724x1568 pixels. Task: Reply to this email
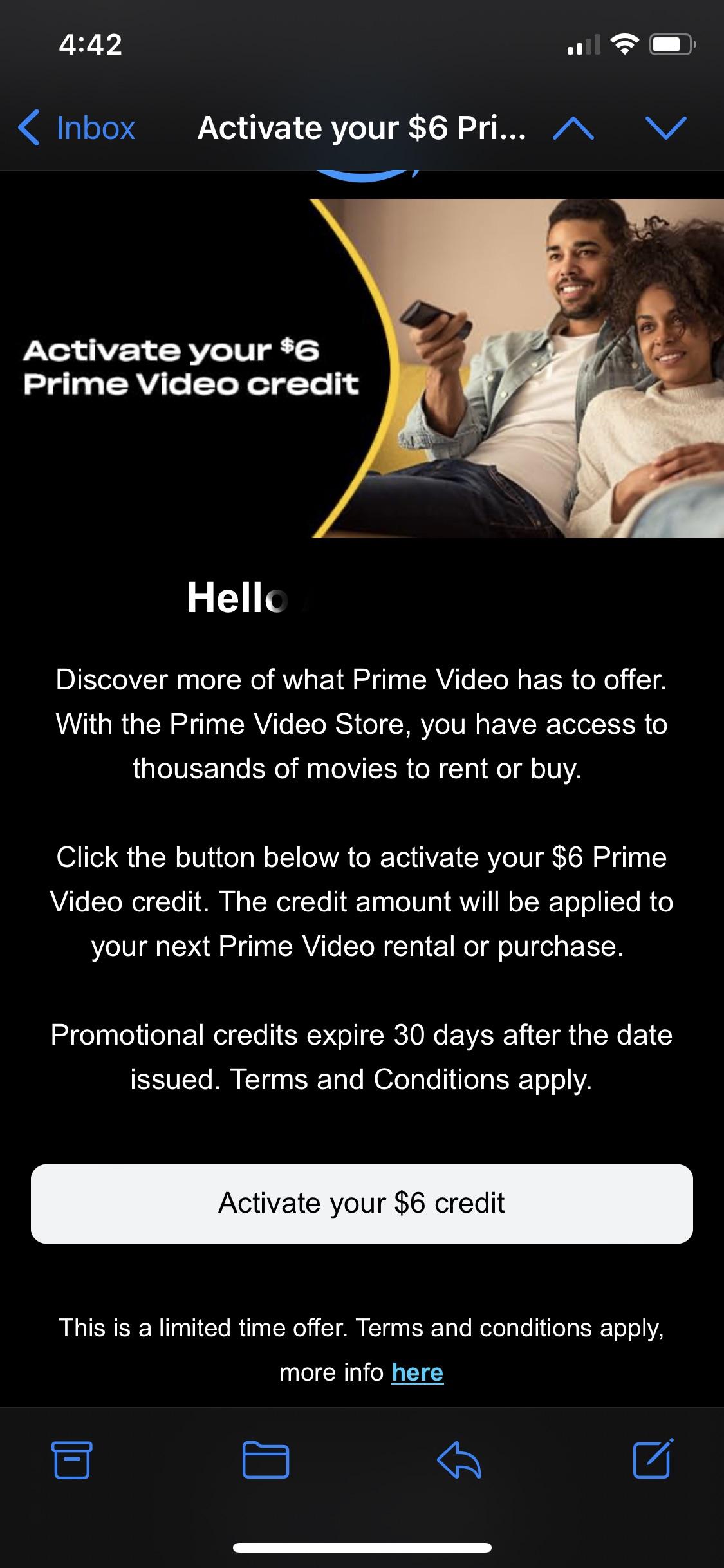pyautogui.click(x=459, y=1459)
